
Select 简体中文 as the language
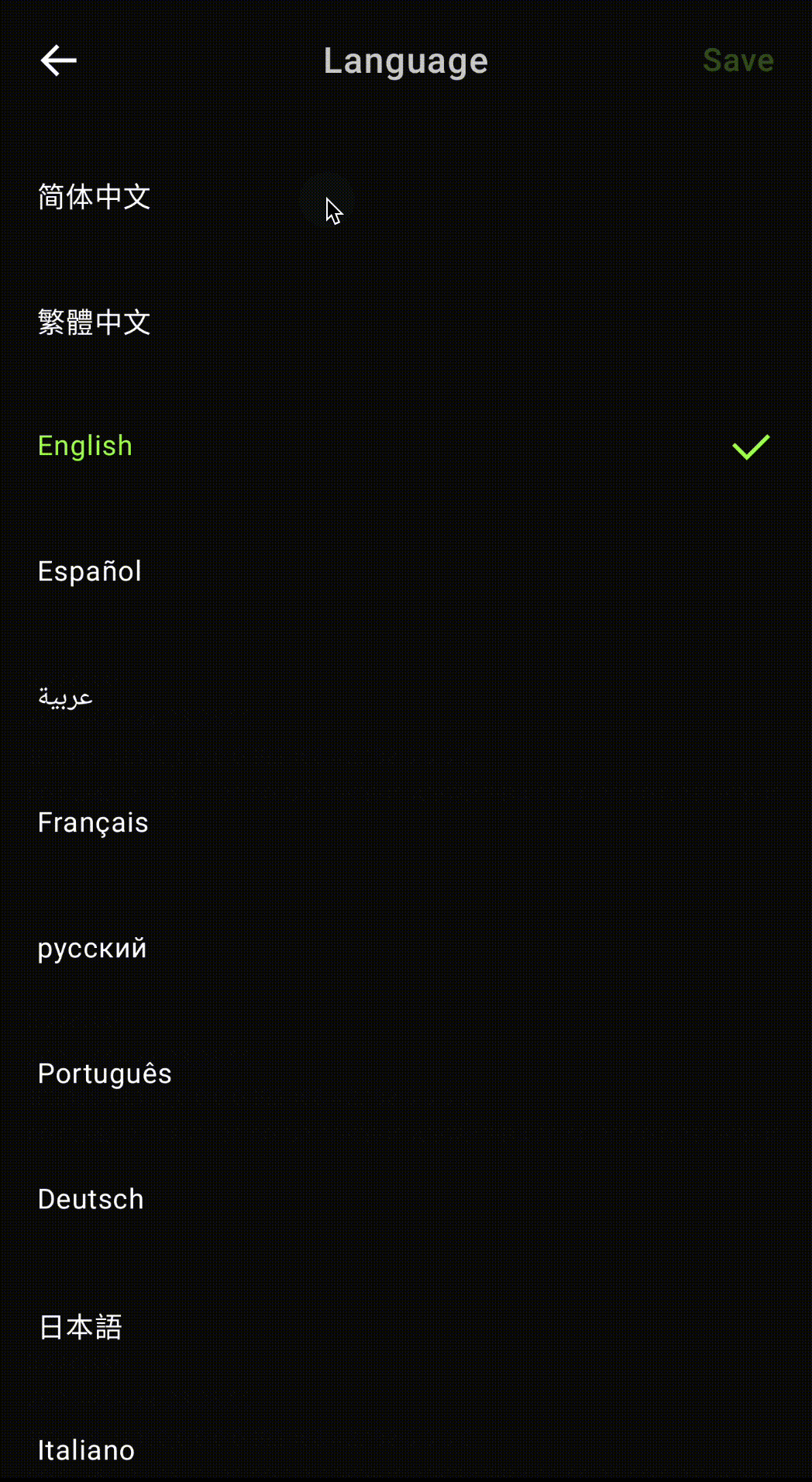click(x=94, y=197)
